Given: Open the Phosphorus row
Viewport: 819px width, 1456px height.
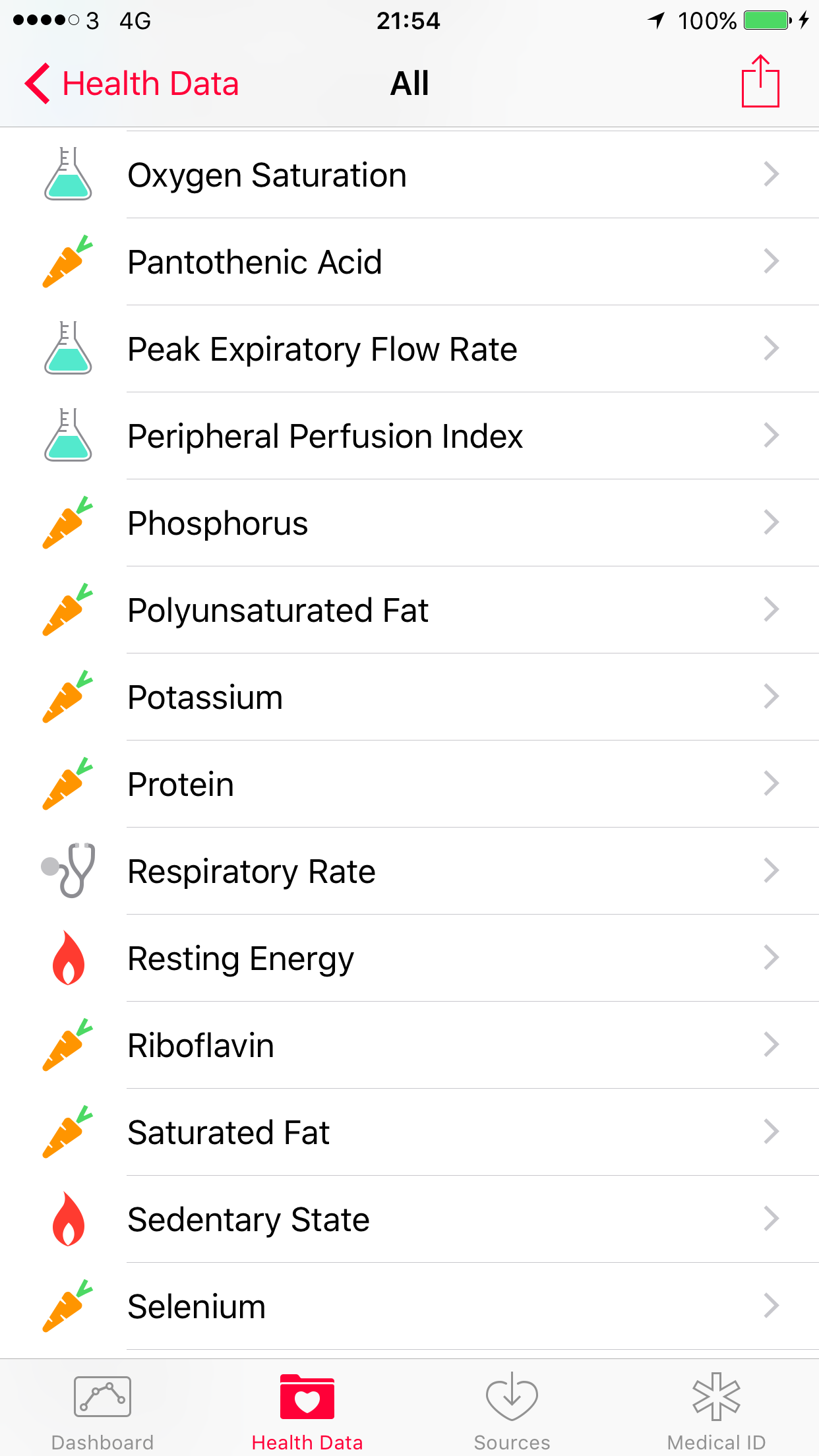Looking at the screenshot, I should click(409, 523).
